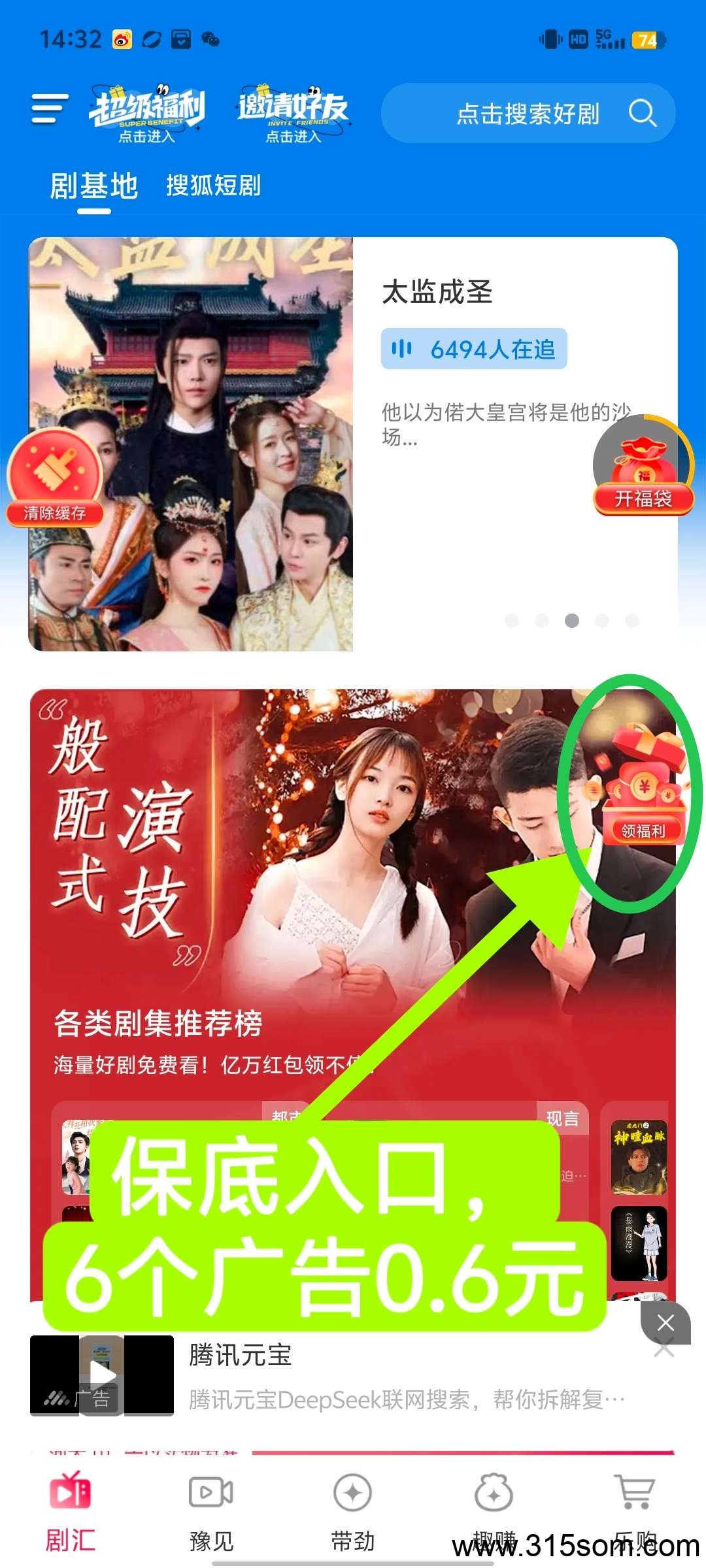Tap the 点击搜索好剧 search box

527,114
